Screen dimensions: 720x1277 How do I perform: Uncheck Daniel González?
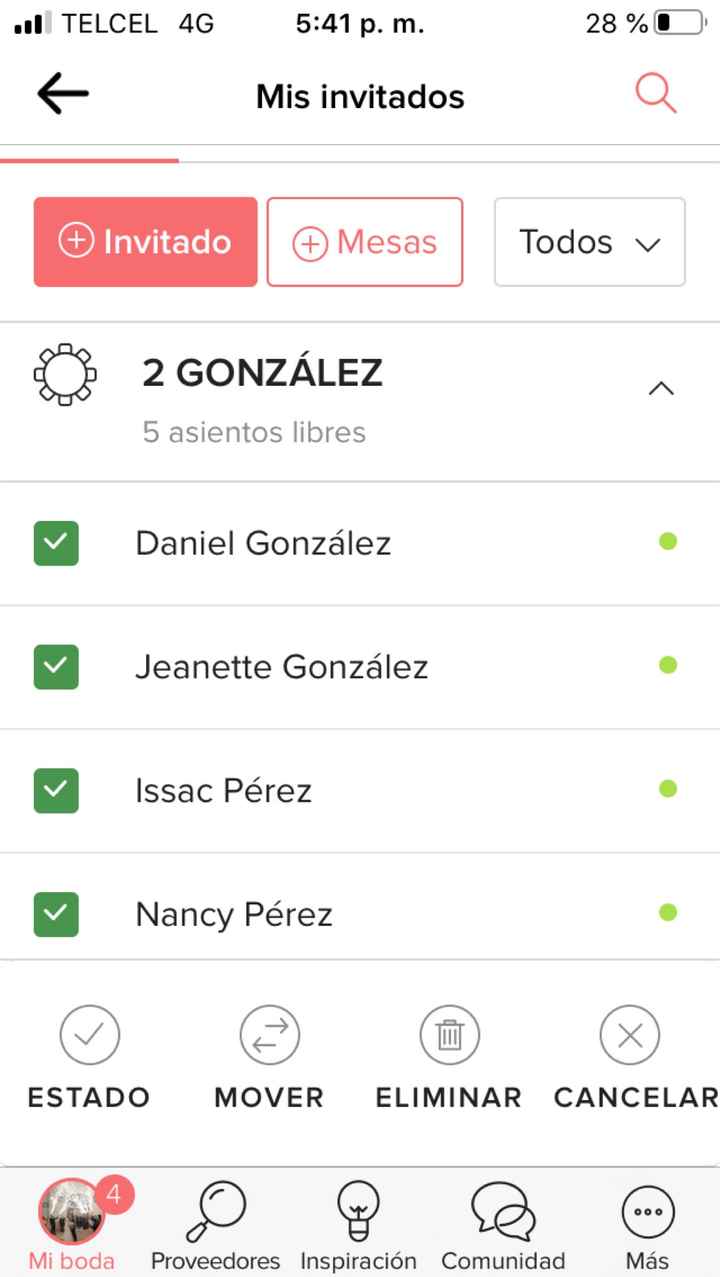pyautogui.click(x=55, y=543)
